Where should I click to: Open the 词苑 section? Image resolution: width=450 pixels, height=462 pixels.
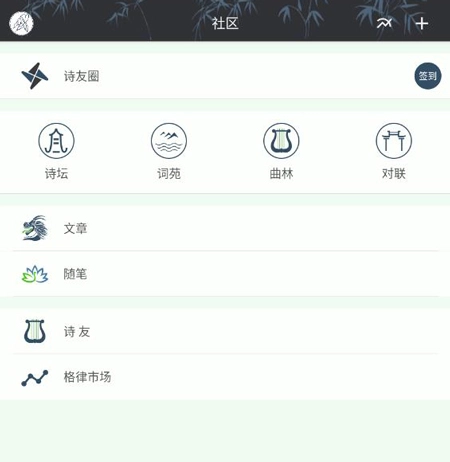click(169, 151)
